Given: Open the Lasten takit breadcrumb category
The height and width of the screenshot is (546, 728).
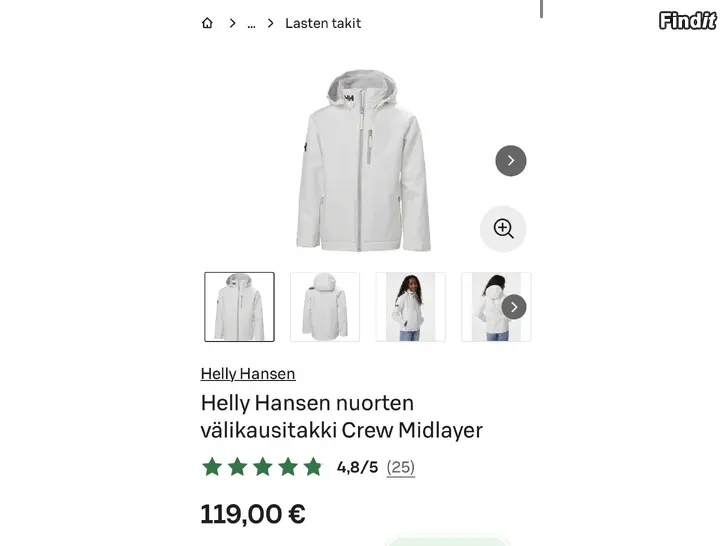Looking at the screenshot, I should (323, 23).
